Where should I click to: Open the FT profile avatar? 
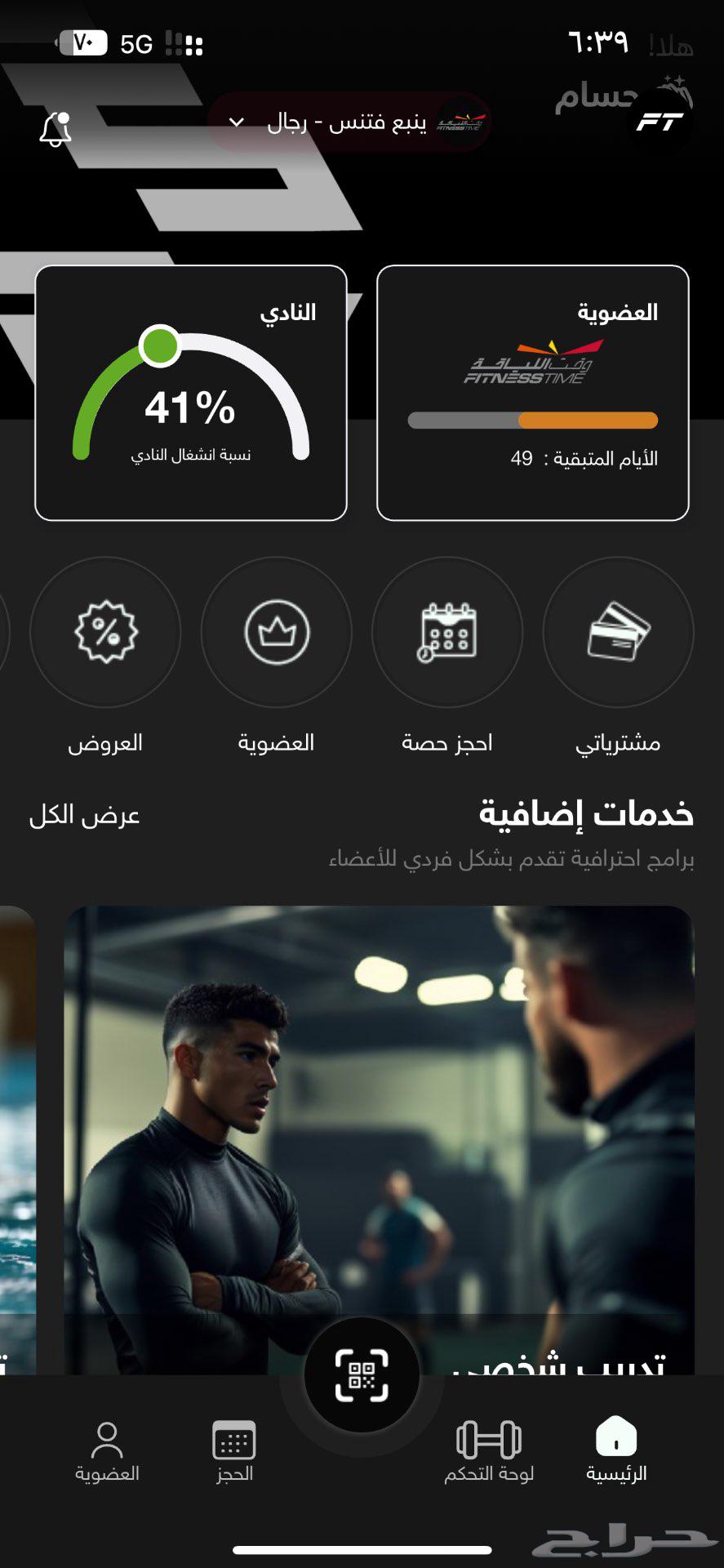(660, 122)
